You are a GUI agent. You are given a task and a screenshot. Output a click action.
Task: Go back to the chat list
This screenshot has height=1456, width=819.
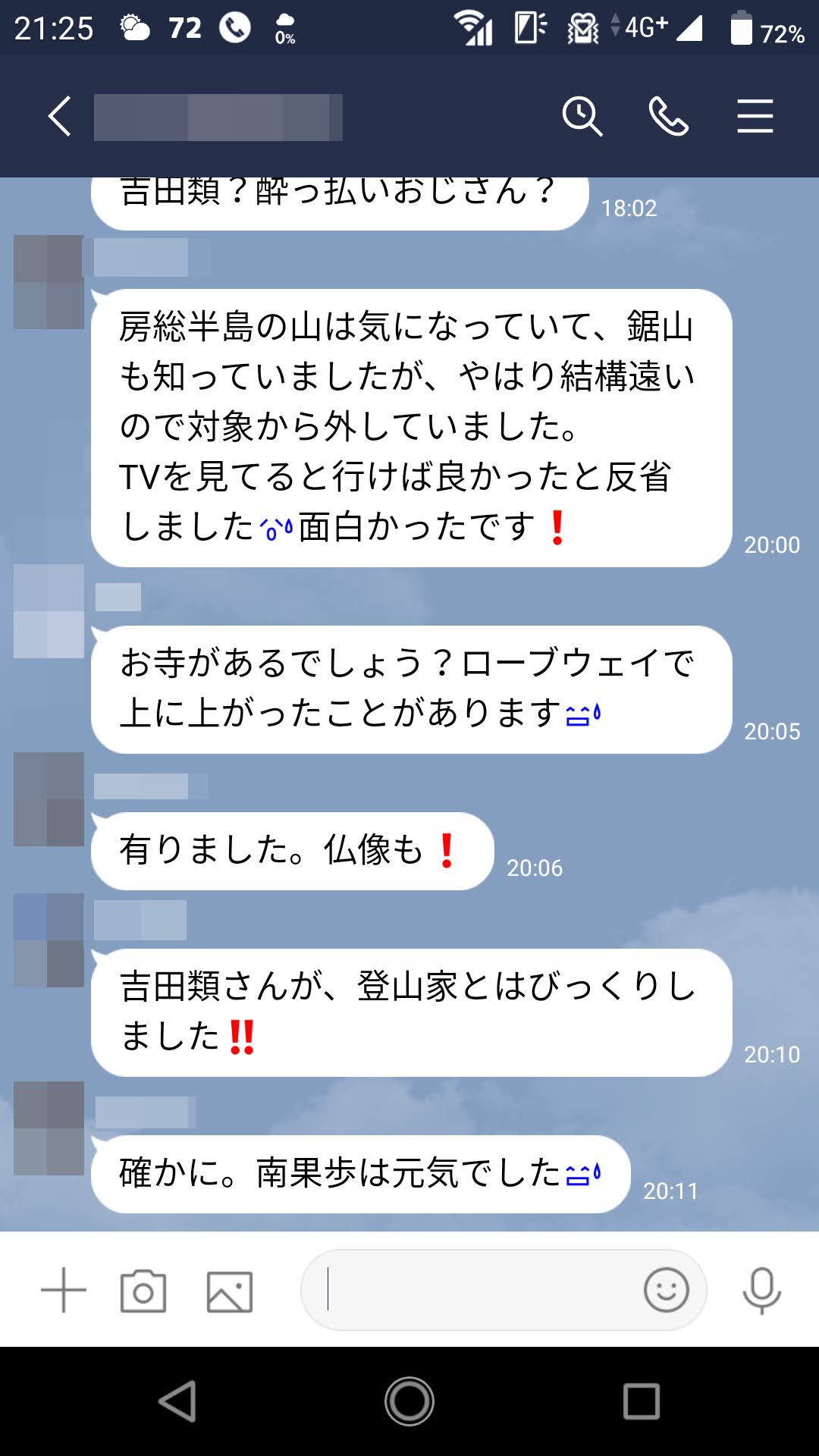[59, 117]
